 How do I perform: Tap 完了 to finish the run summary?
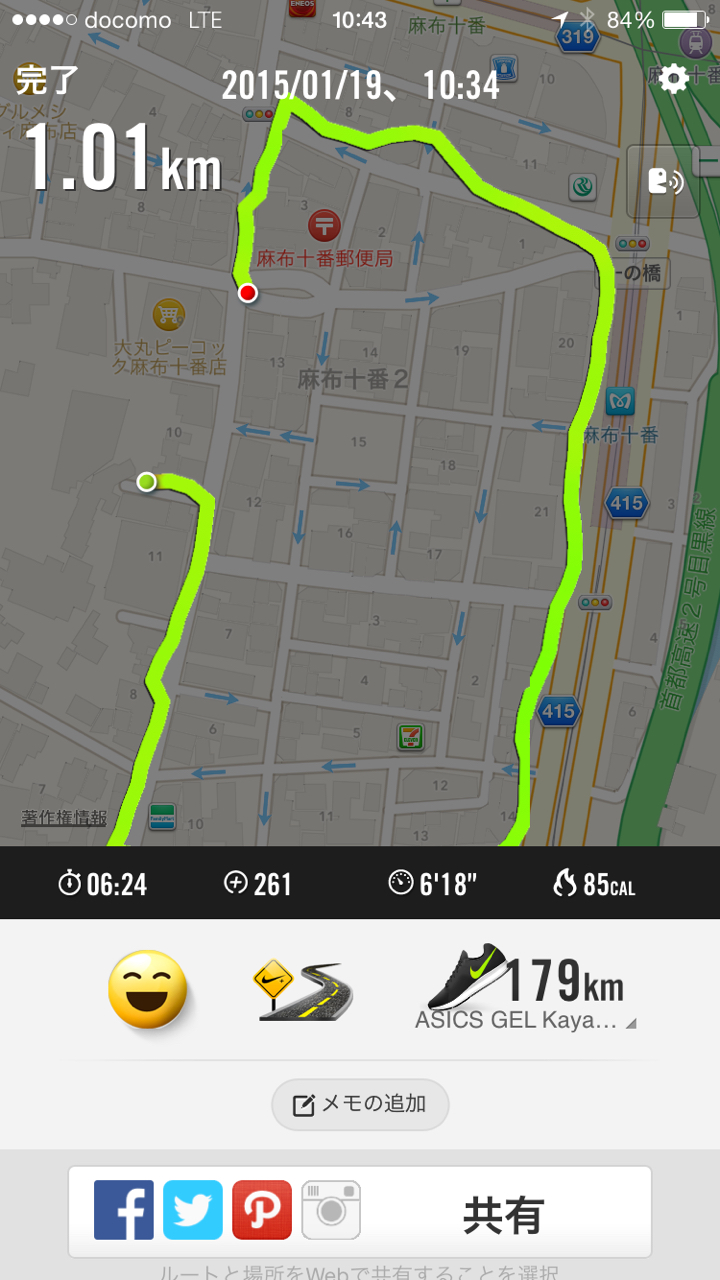[47, 80]
